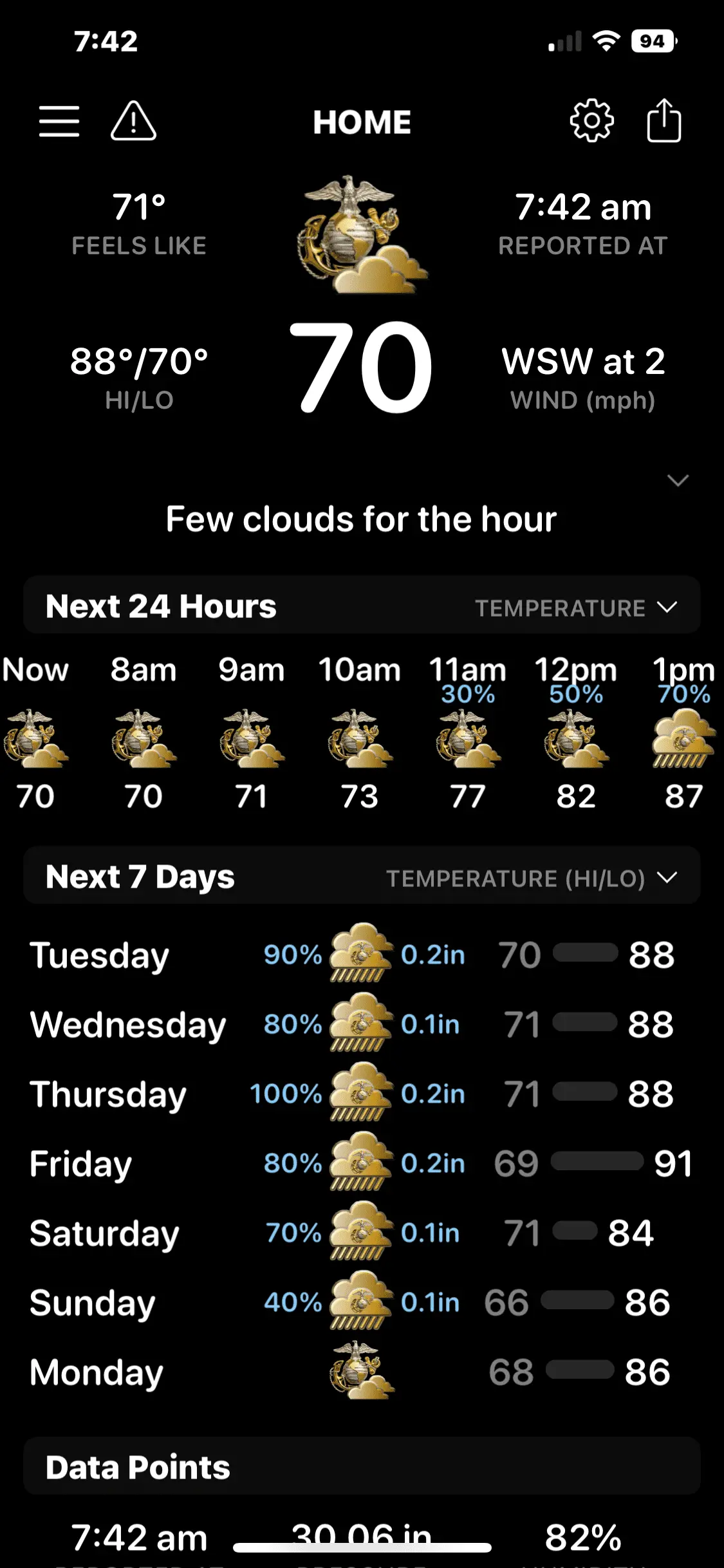Select the 11am hourly forecast
Viewport: 724px width, 1568px height.
pyautogui.click(x=468, y=734)
